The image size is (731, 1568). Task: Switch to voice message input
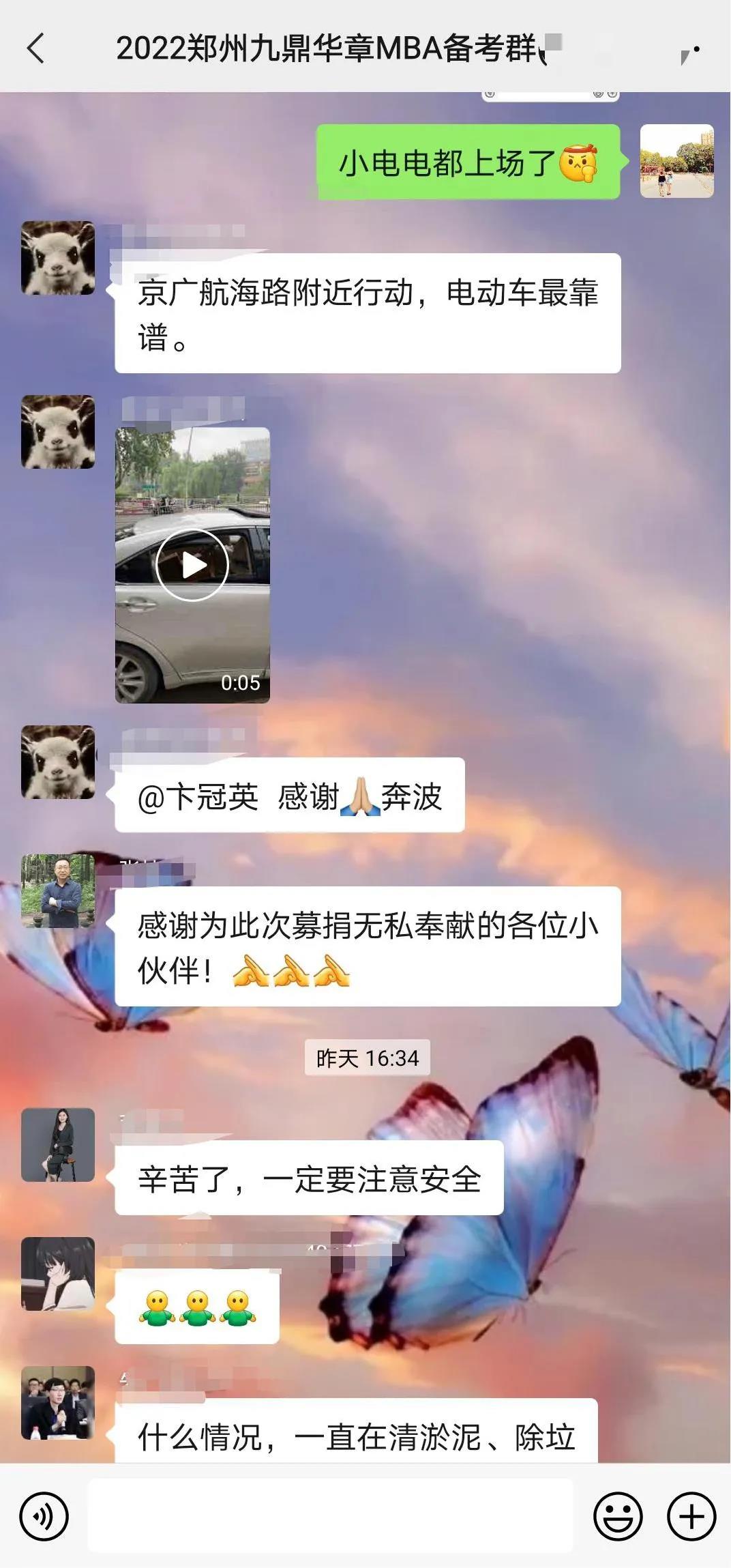(44, 1516)
